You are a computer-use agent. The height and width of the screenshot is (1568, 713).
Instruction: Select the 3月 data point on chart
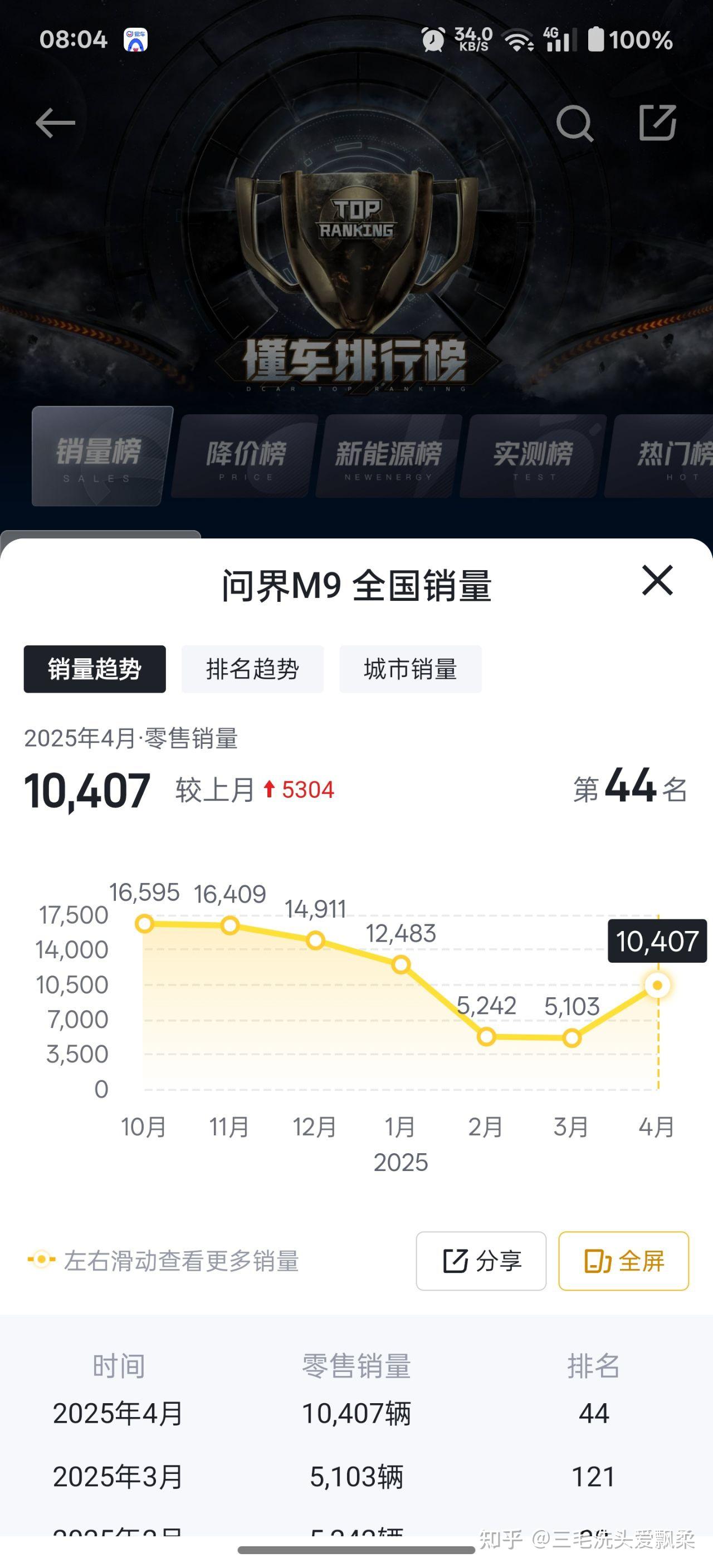click(x=572, y=1038)
